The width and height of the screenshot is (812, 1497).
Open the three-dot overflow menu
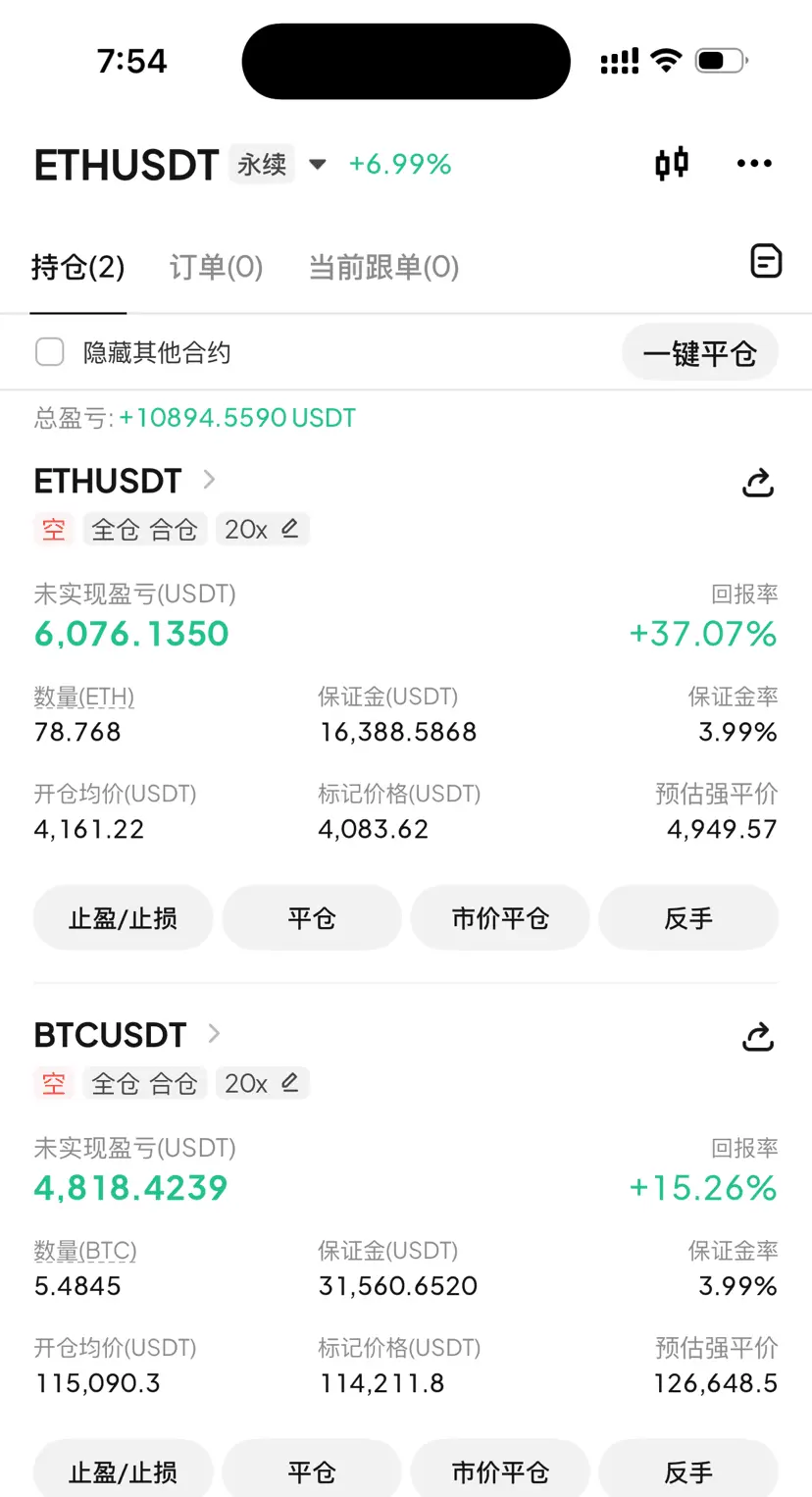(754, 164)
